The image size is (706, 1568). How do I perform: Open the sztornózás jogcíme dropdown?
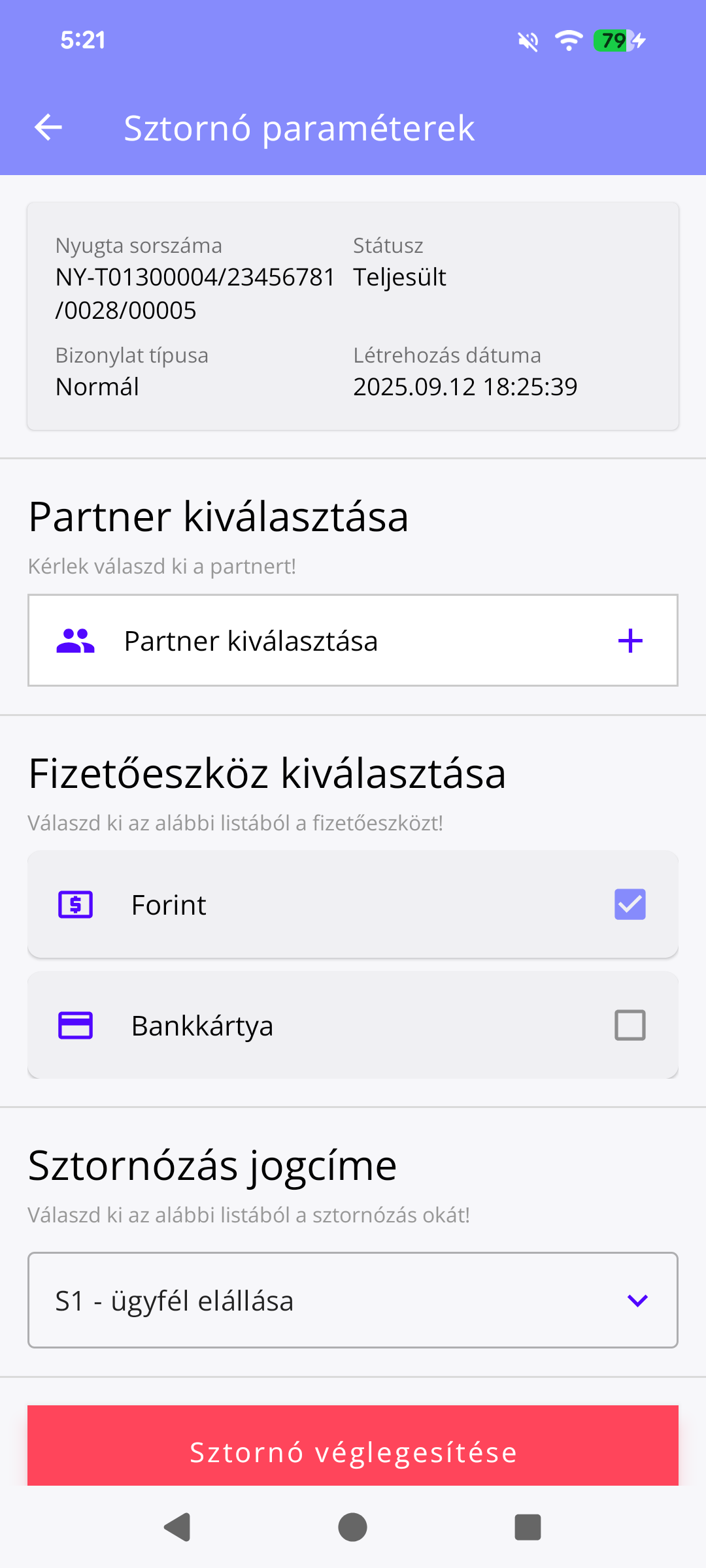353,1300
